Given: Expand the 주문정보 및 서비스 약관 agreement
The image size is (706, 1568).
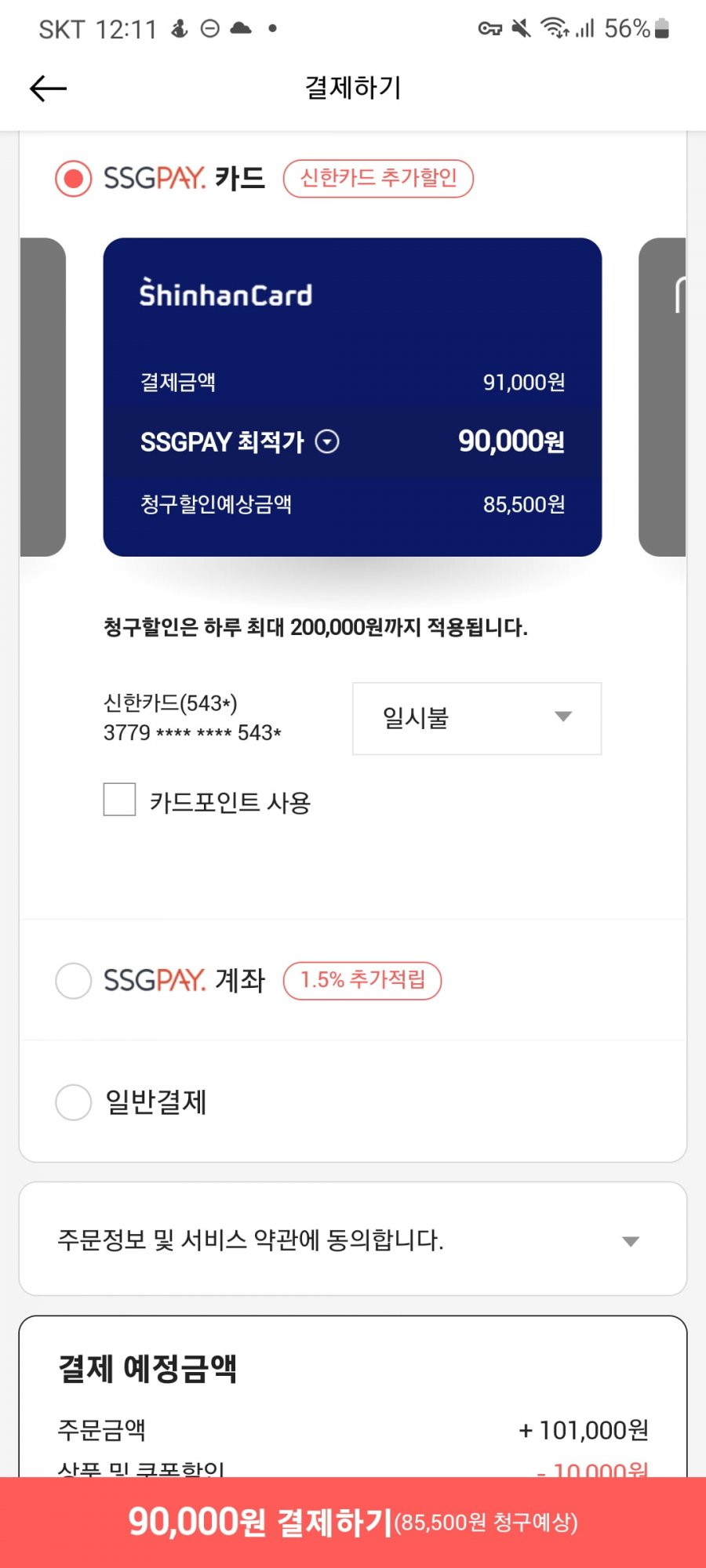Looking at the screenshot, I should 353,1240.
